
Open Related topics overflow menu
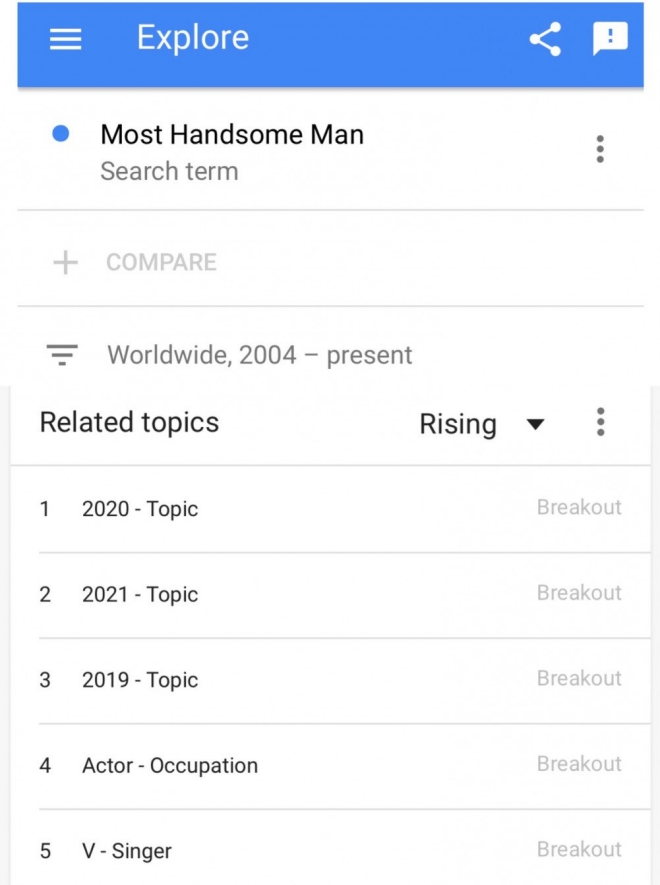(600, 422)
